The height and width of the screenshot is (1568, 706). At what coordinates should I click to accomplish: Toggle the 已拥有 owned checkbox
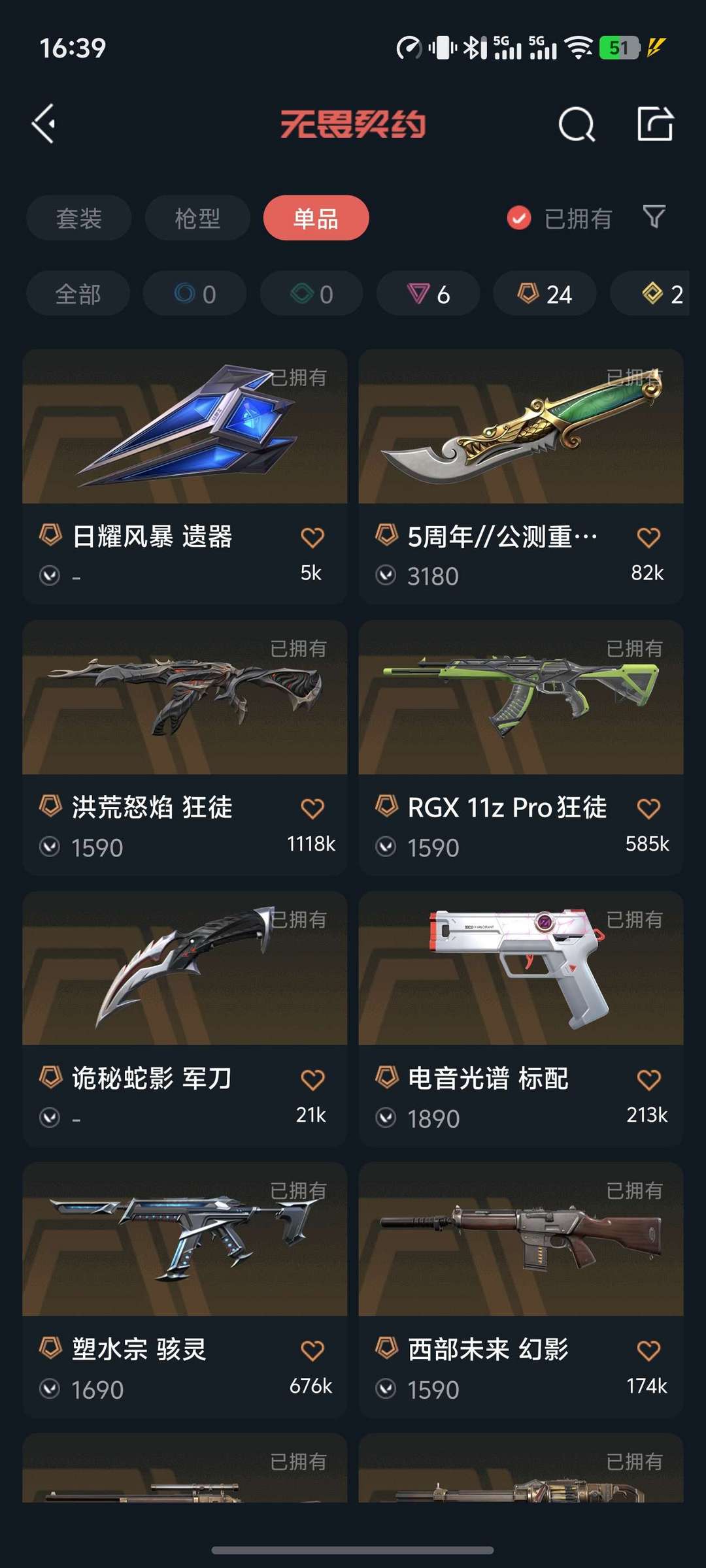519,218
